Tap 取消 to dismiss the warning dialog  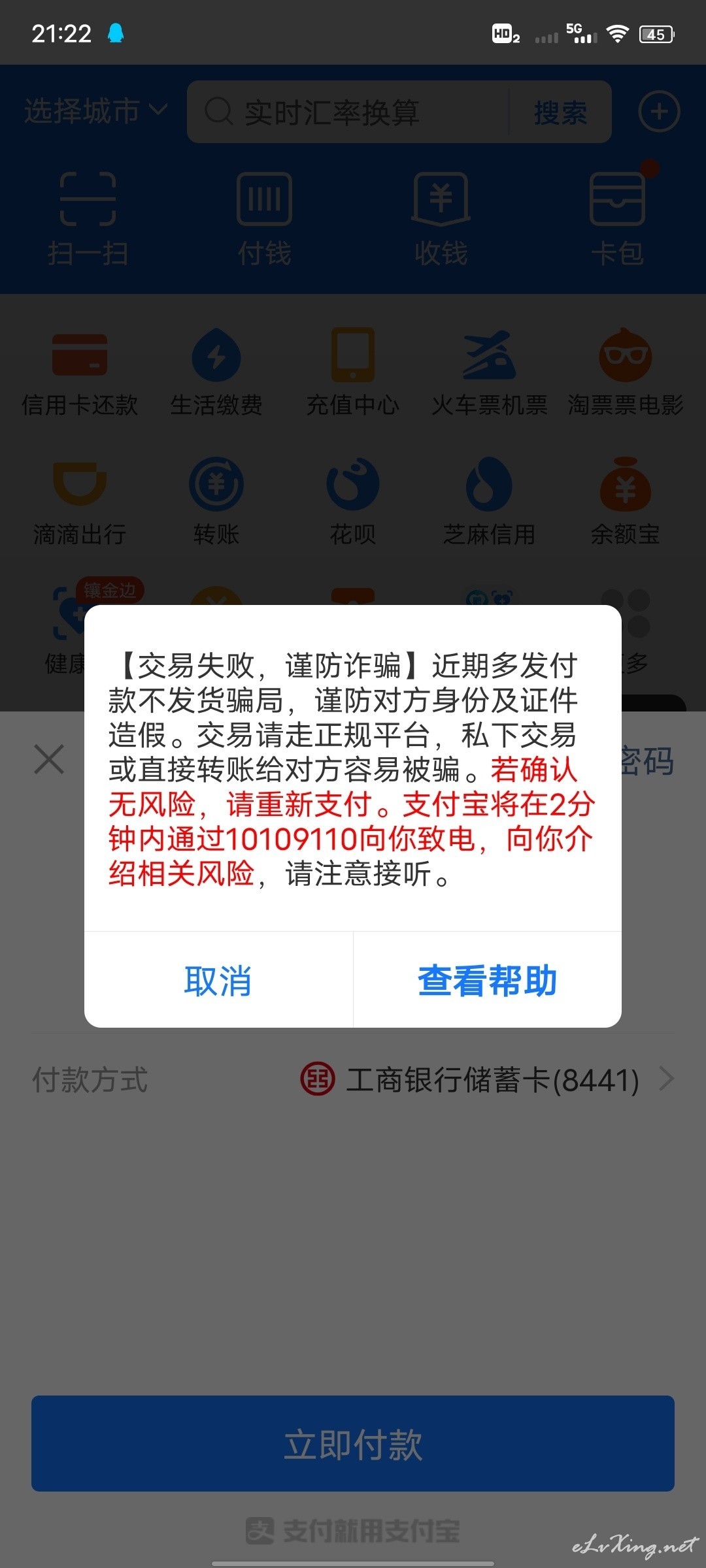[x=218, y=980]
